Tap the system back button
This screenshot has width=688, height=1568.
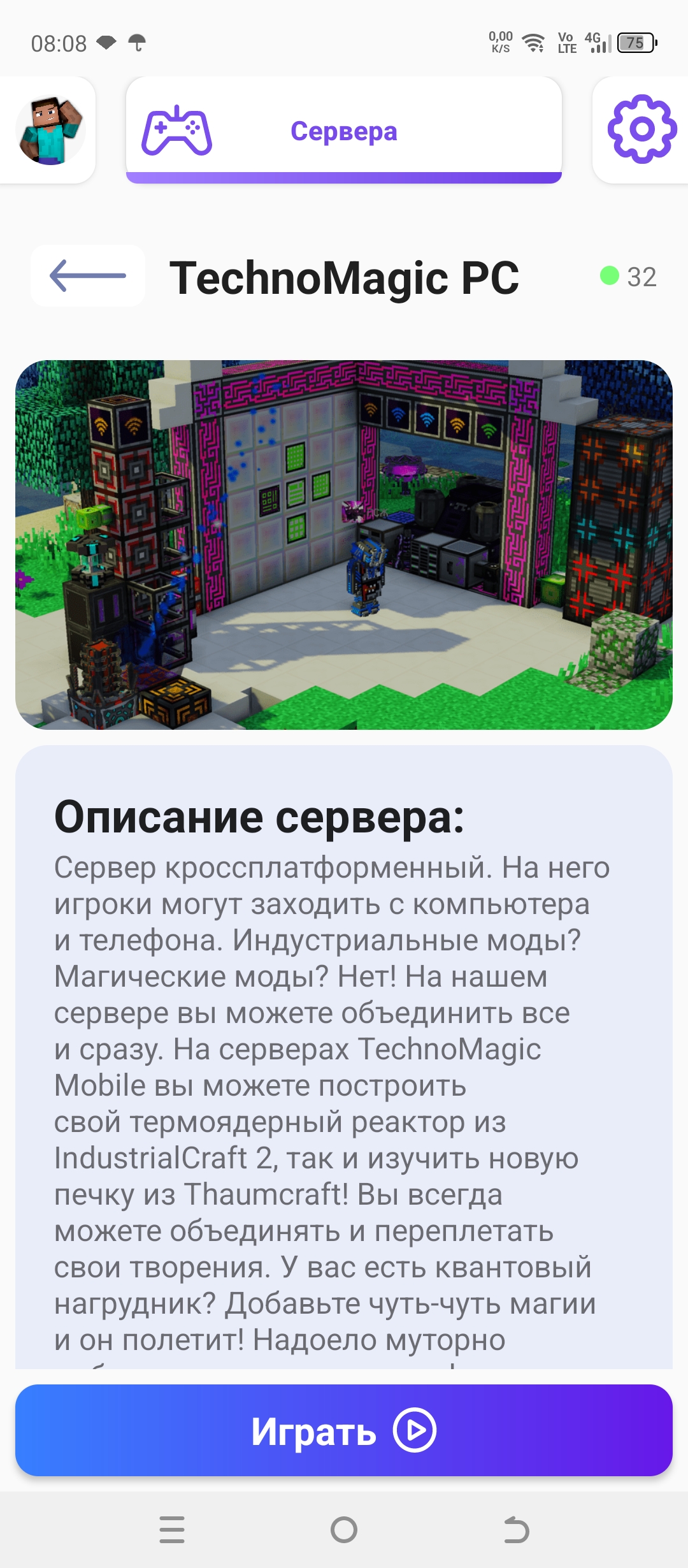(516, 1530)
